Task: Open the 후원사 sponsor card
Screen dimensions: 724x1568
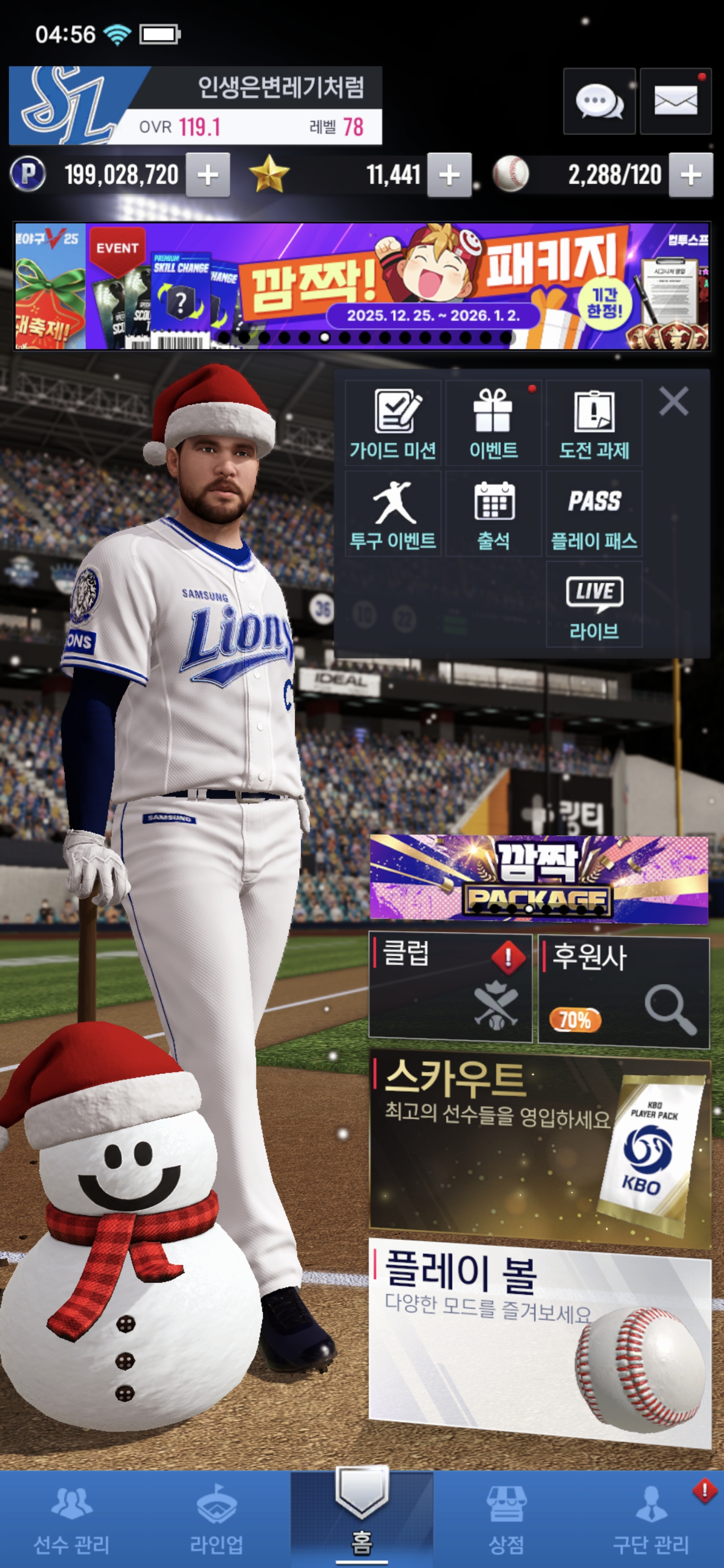Action: [x=623, y=991]
